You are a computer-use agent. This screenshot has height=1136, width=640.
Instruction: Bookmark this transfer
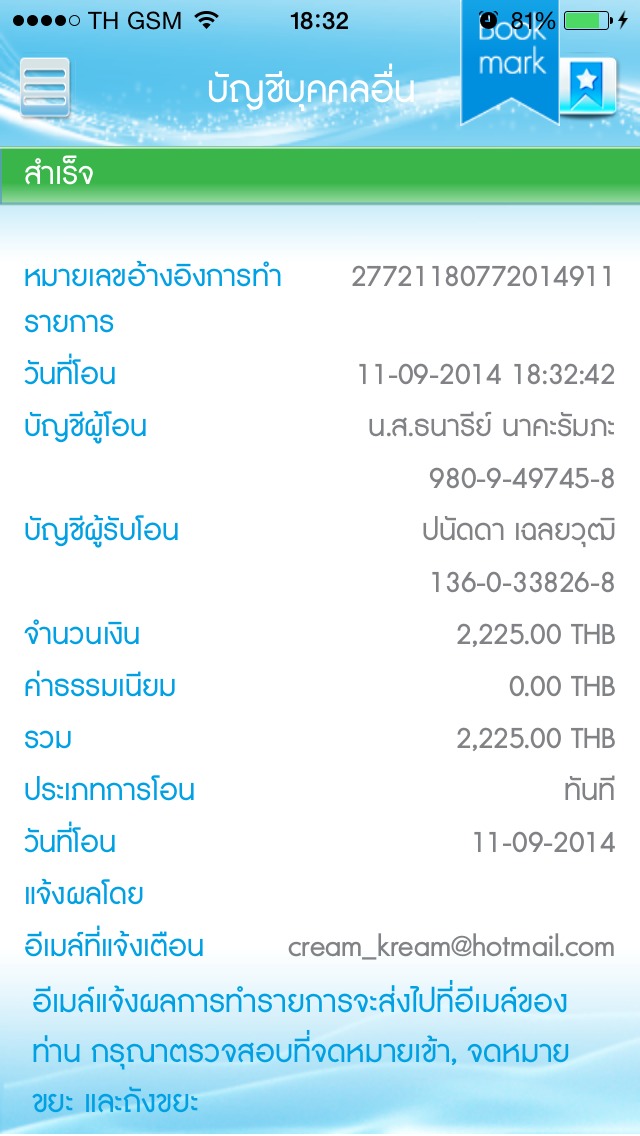(587, 88)
